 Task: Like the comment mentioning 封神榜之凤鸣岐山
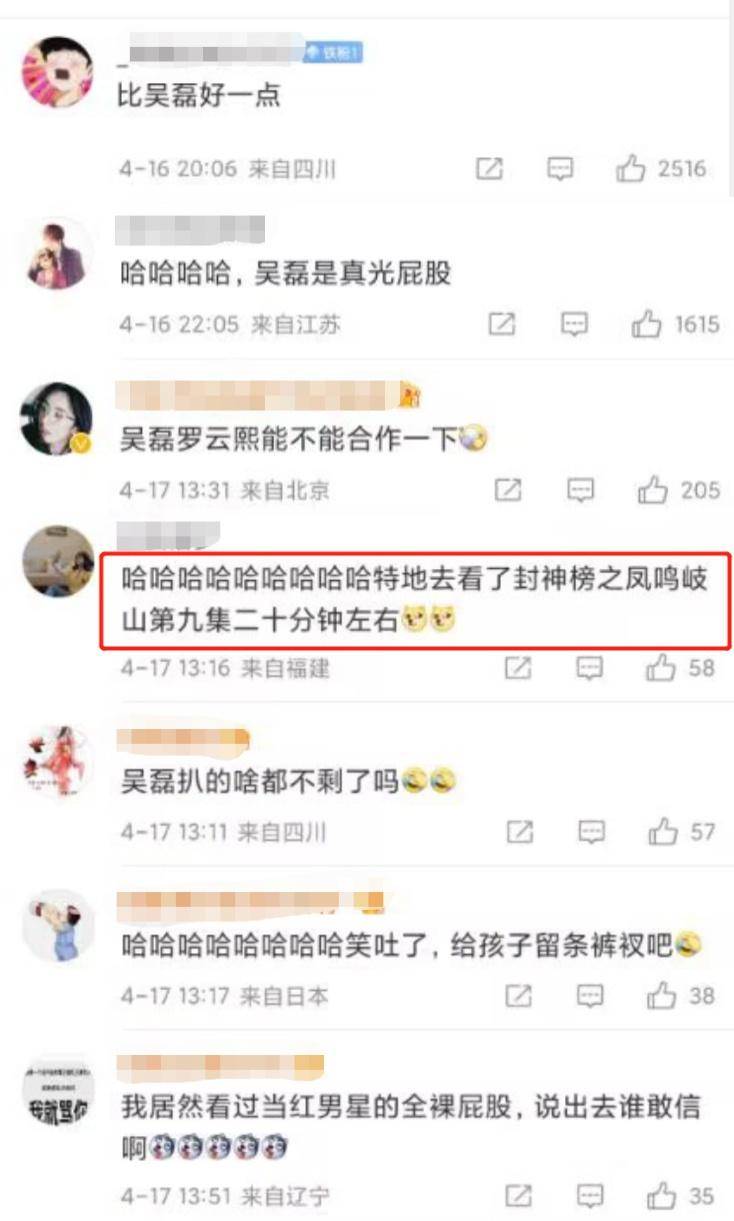pos(660,668)
